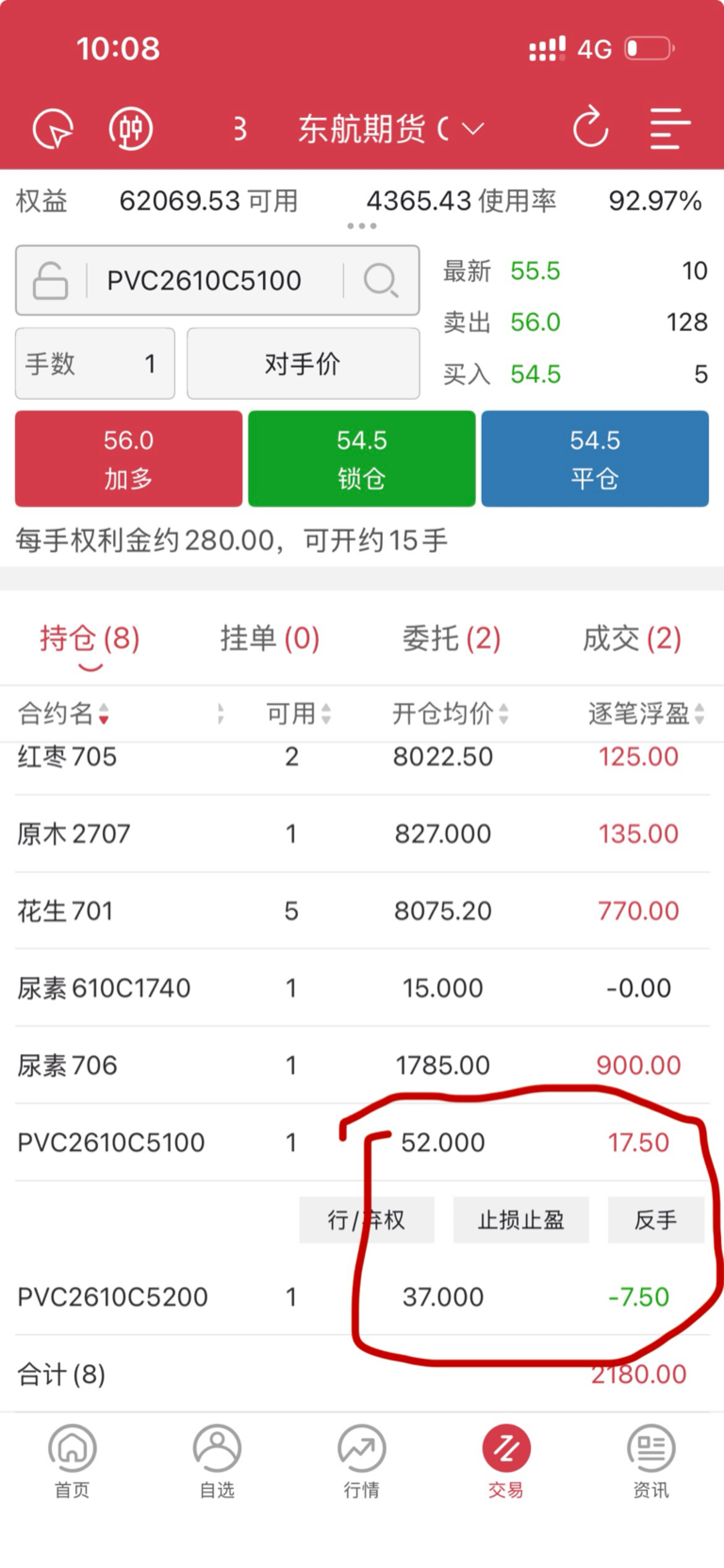
Task: Tap the 止损止盈 button
Action: [x=521, y=1220]
